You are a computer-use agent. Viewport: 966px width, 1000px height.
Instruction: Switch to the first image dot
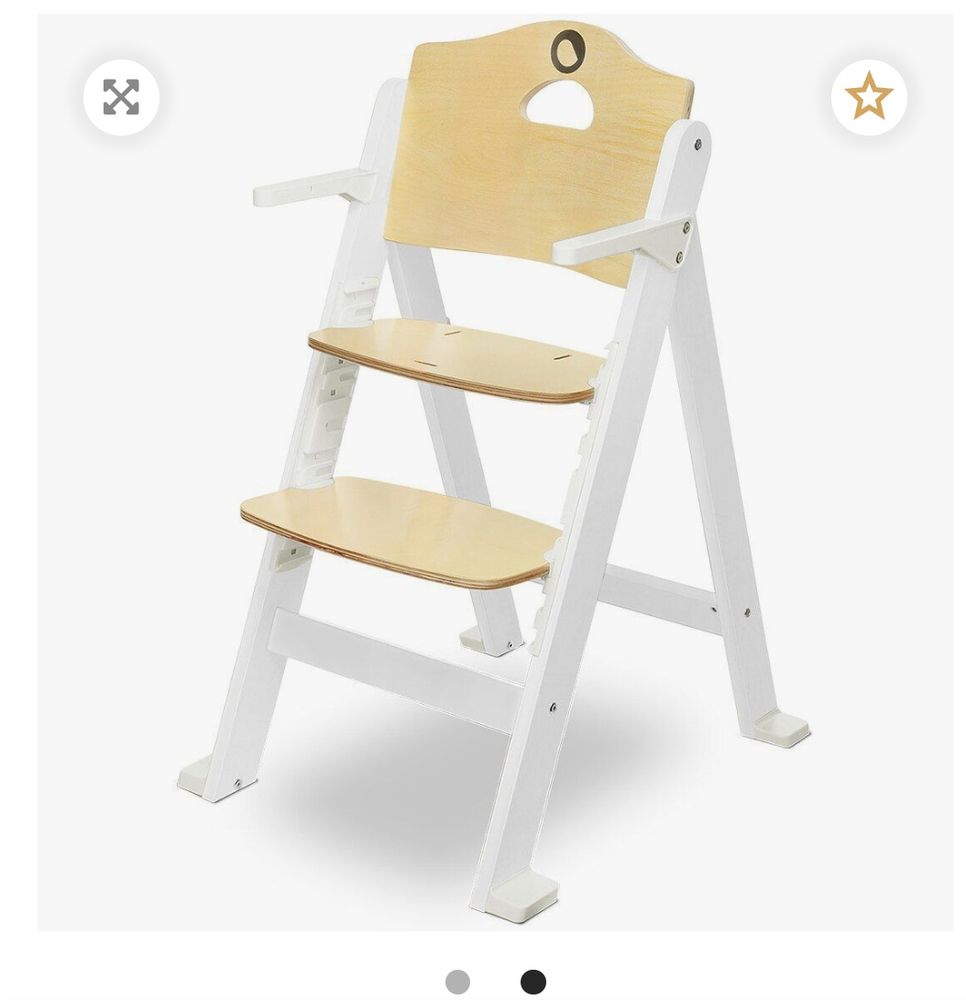[457, 981]
